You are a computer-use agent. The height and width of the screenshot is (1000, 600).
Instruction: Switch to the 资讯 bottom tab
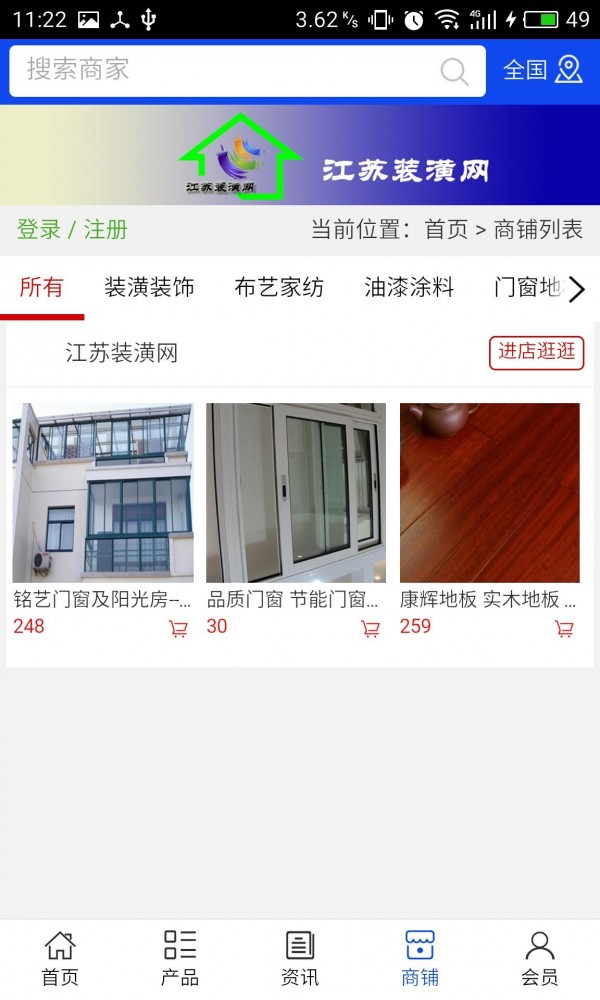coord(300,958)
